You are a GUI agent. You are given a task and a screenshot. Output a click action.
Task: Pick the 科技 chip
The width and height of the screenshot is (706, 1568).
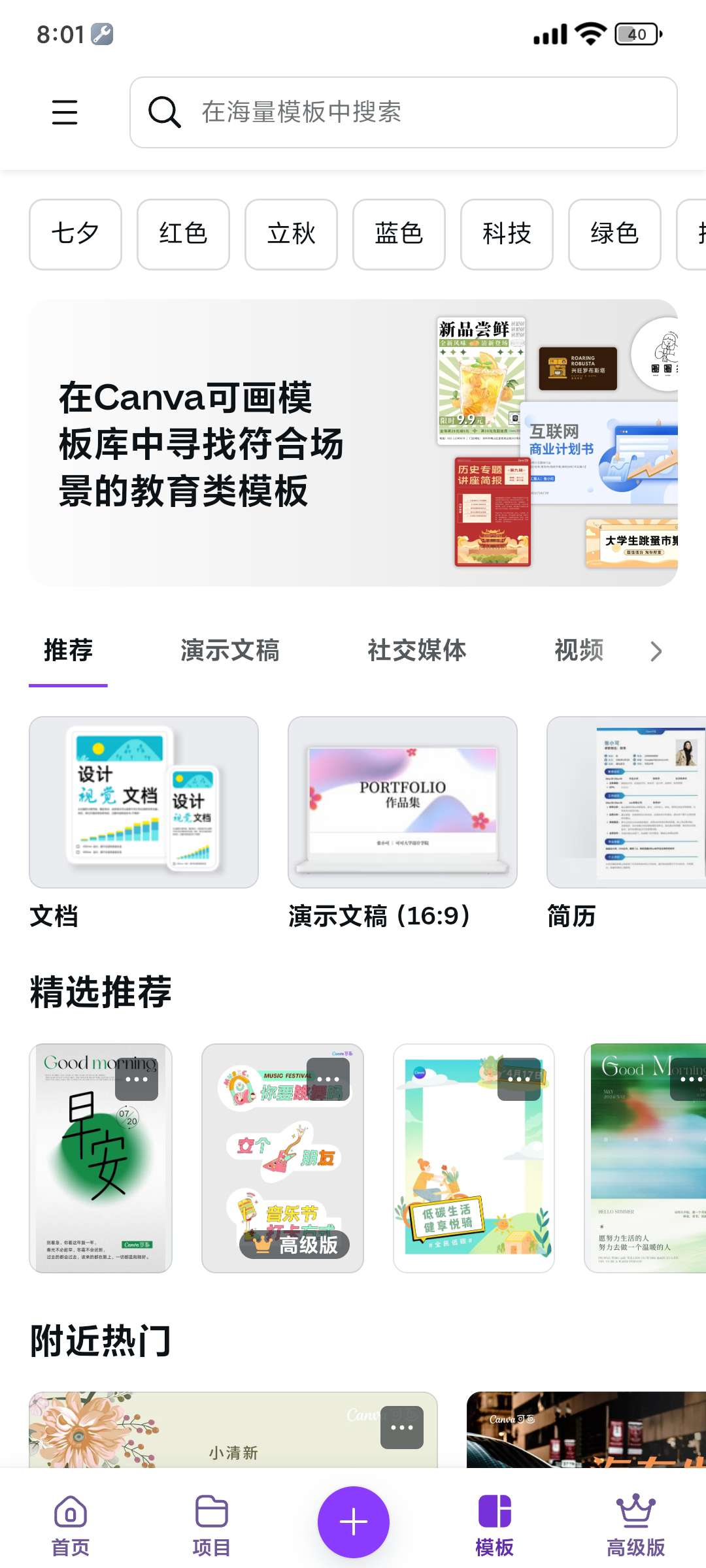point(507,234)
